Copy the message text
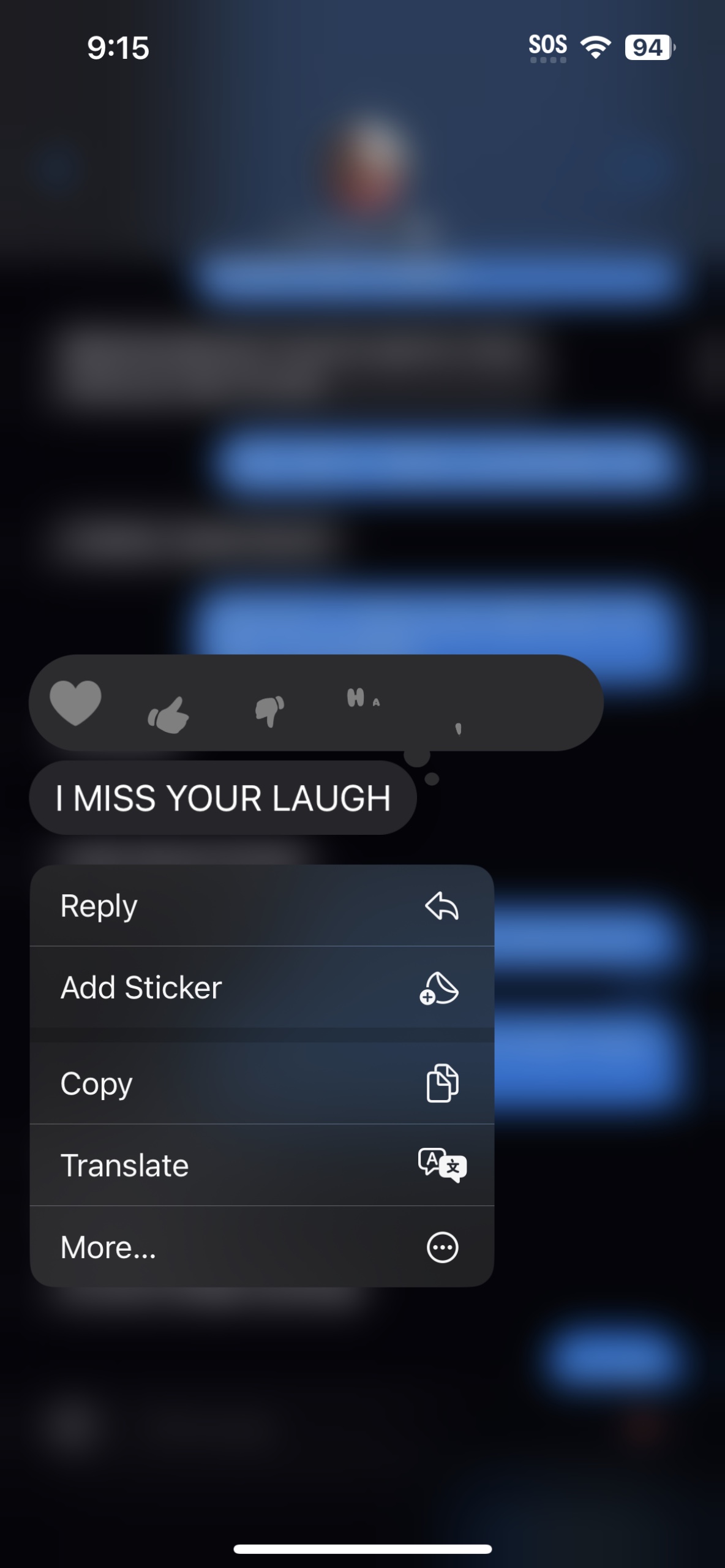Image resolution: width=725 pixels, height=1568 pixels. pyautogui.click(x=262, y=1083)
